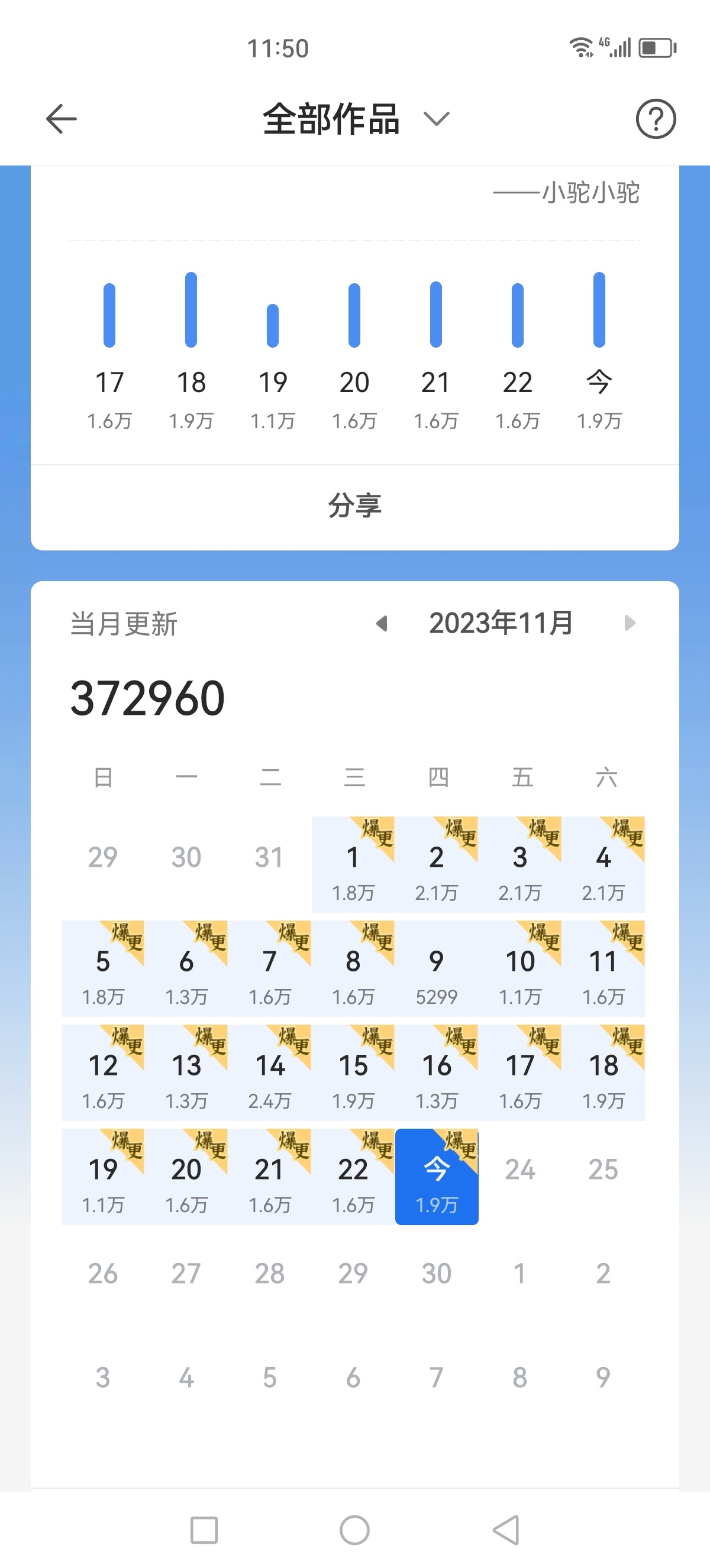Select November 18 in the calendar grid
Screen dimensions: 710x1568
point(603,1074)
